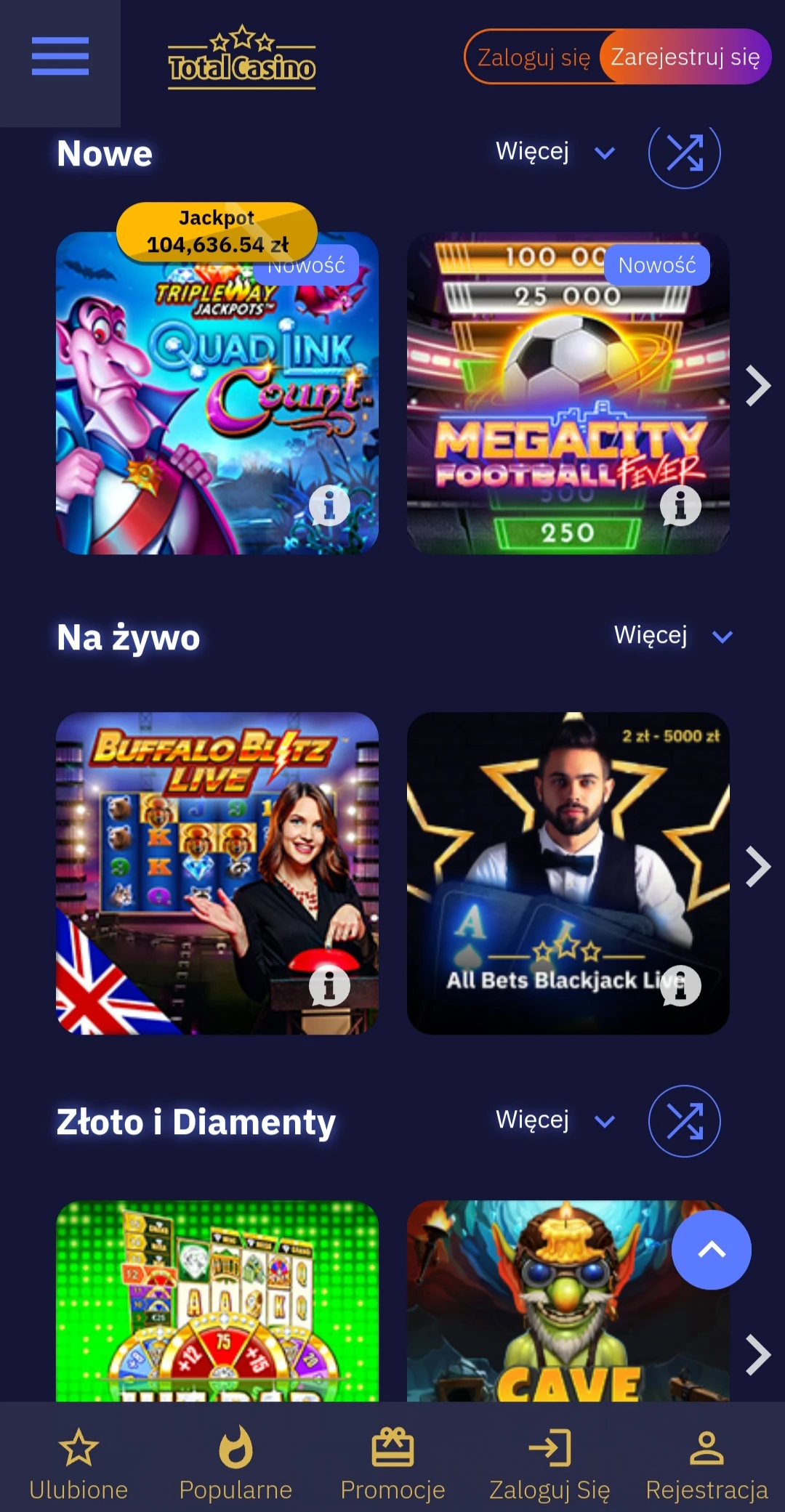This screenshot has height=1512, width=785.
Task: Show info for Megacity Football Fever
Action: 680,506
